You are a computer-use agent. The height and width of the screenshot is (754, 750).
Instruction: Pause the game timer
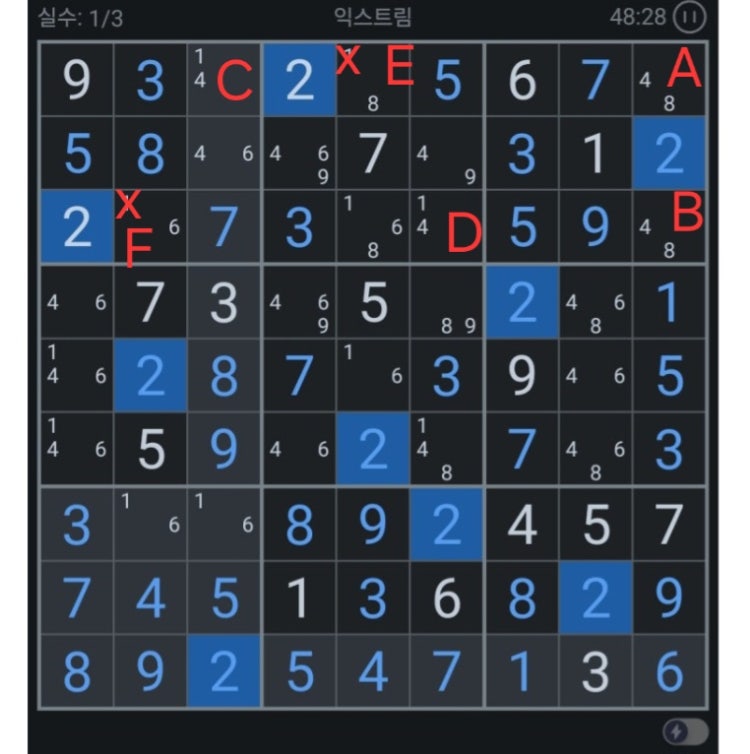[688, 17]
